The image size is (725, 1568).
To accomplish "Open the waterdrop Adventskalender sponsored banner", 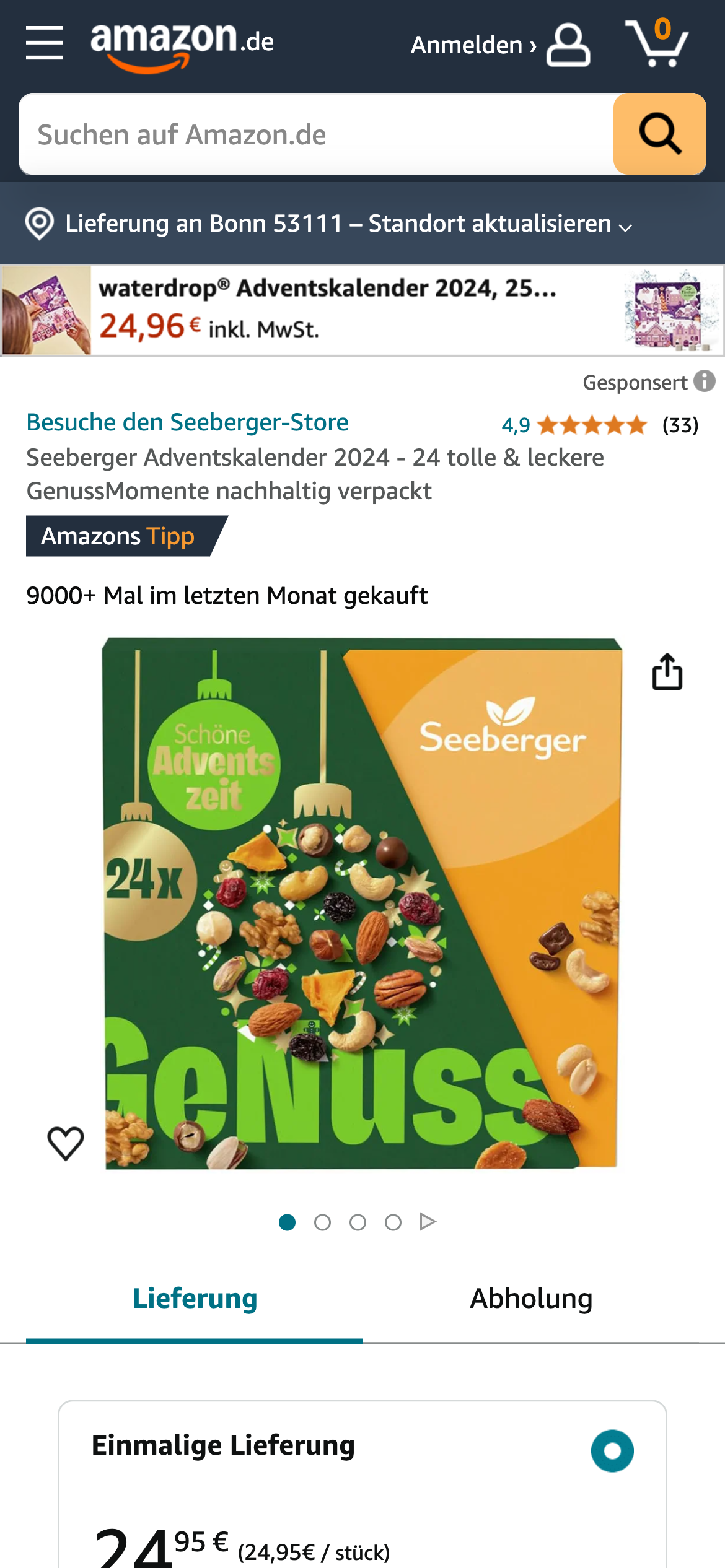I will tap(362, 310).
